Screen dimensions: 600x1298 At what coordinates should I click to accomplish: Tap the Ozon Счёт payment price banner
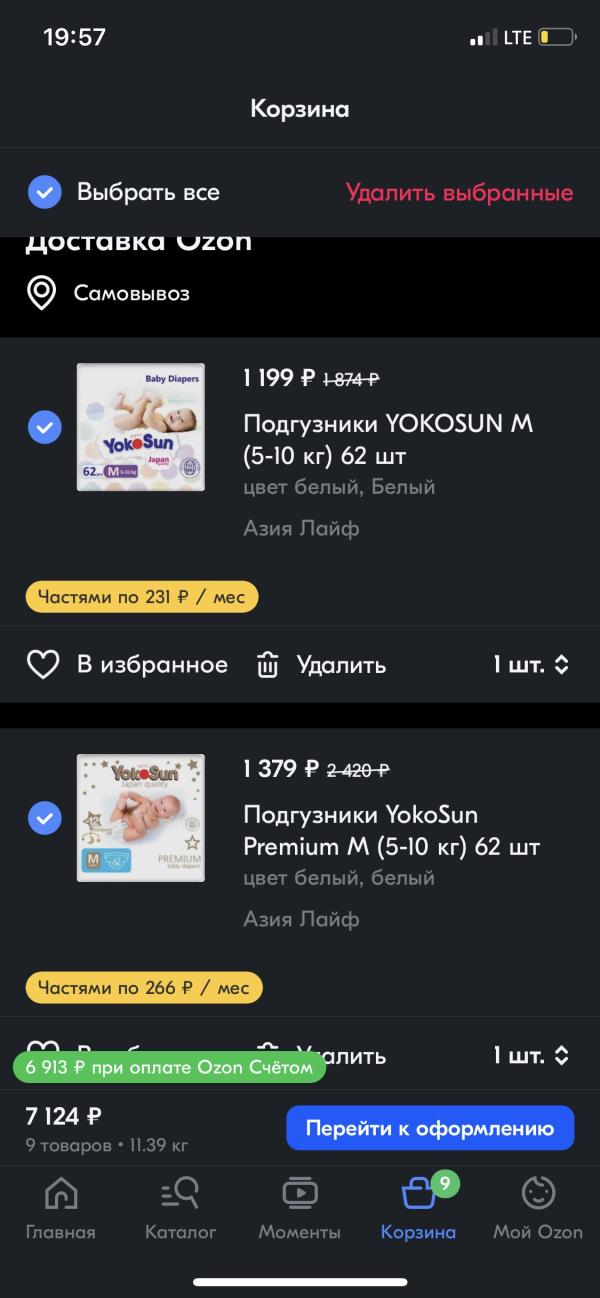click(170, 1068)
